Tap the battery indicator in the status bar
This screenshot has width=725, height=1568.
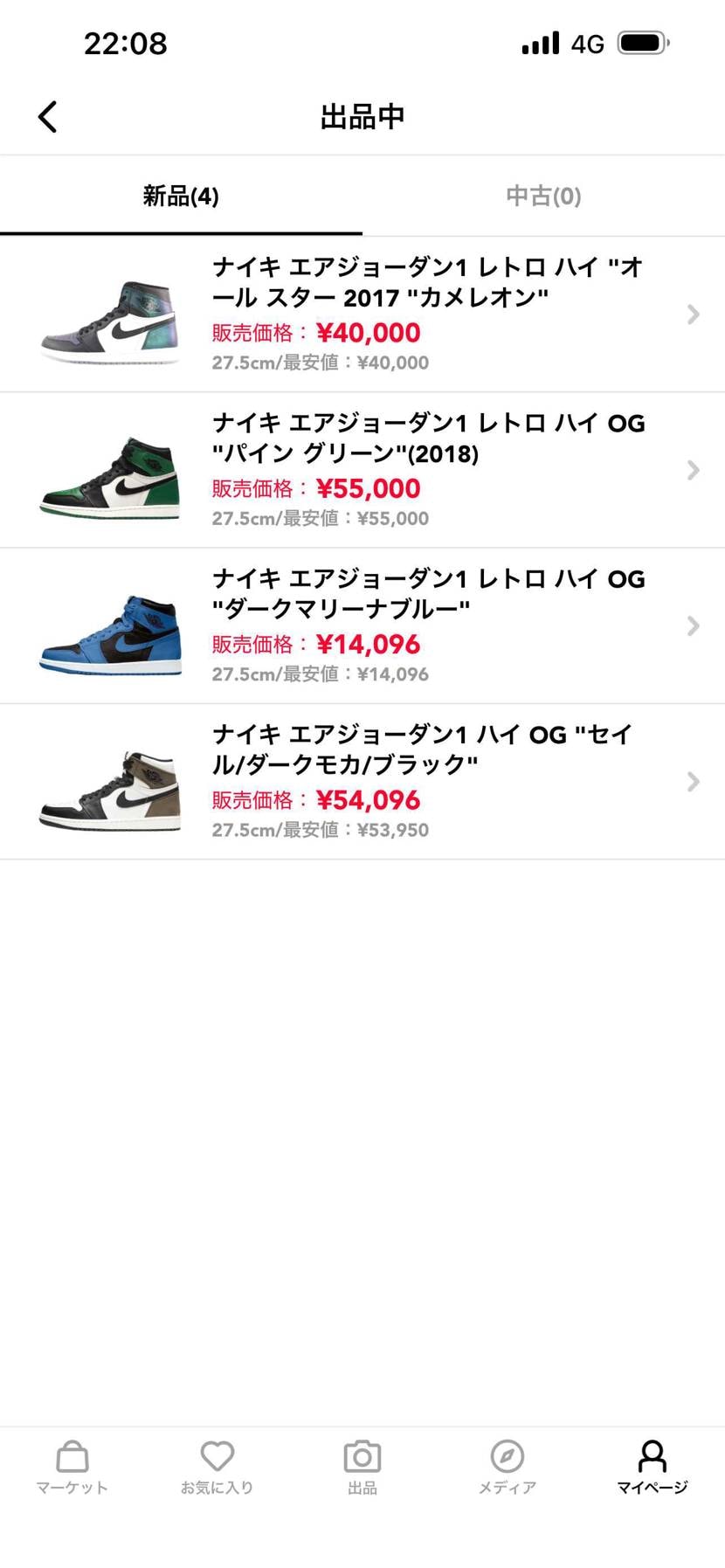[x=644, y=41]
